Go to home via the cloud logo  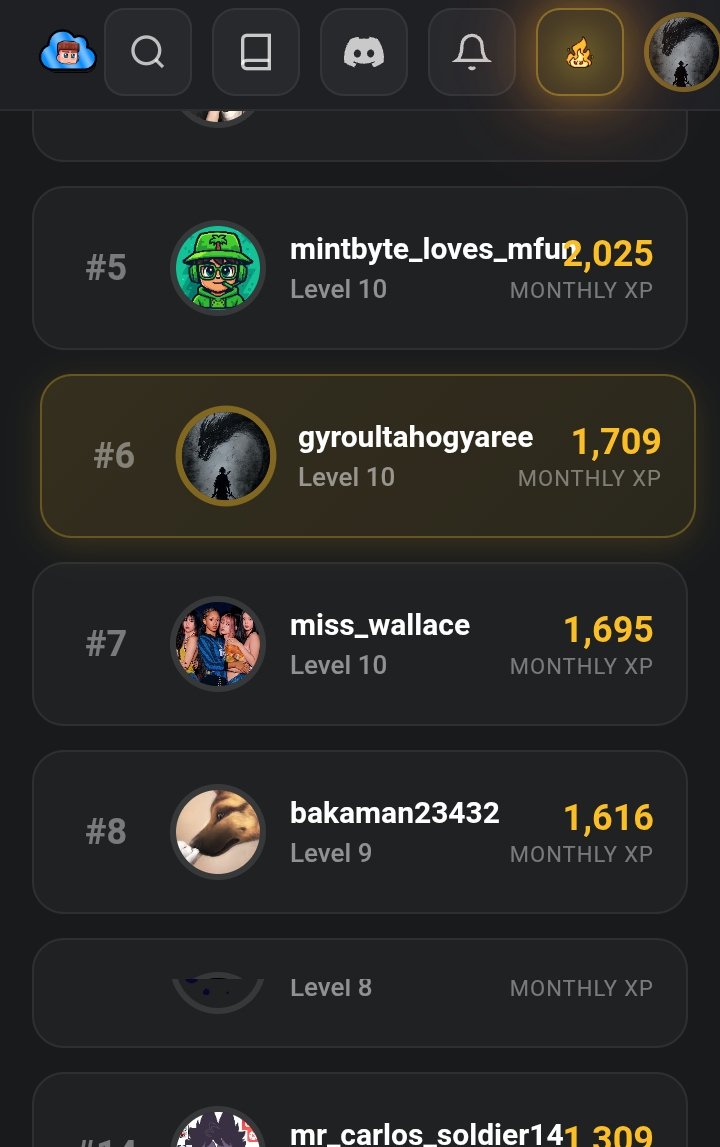[x=68, y=52]
